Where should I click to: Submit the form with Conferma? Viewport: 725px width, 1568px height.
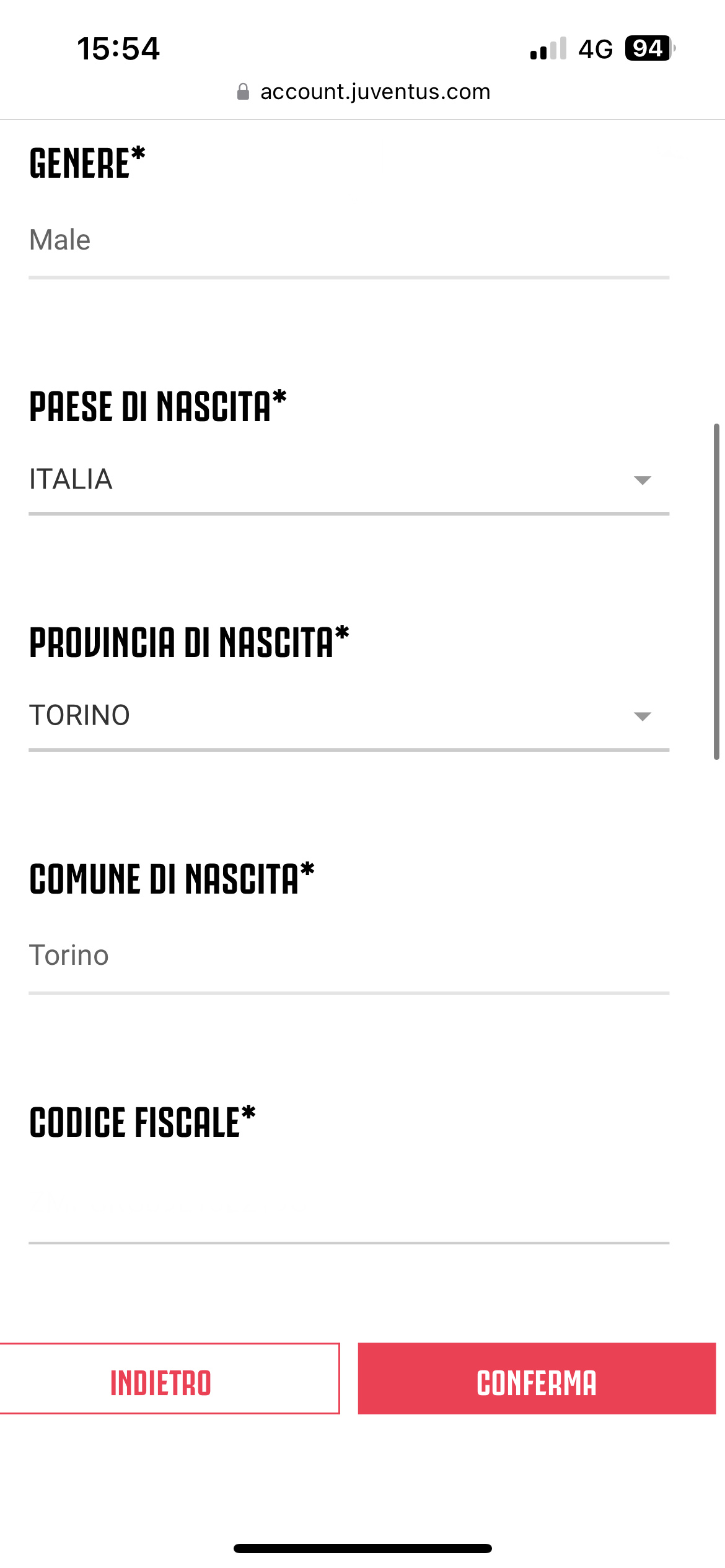point(537,1379)
